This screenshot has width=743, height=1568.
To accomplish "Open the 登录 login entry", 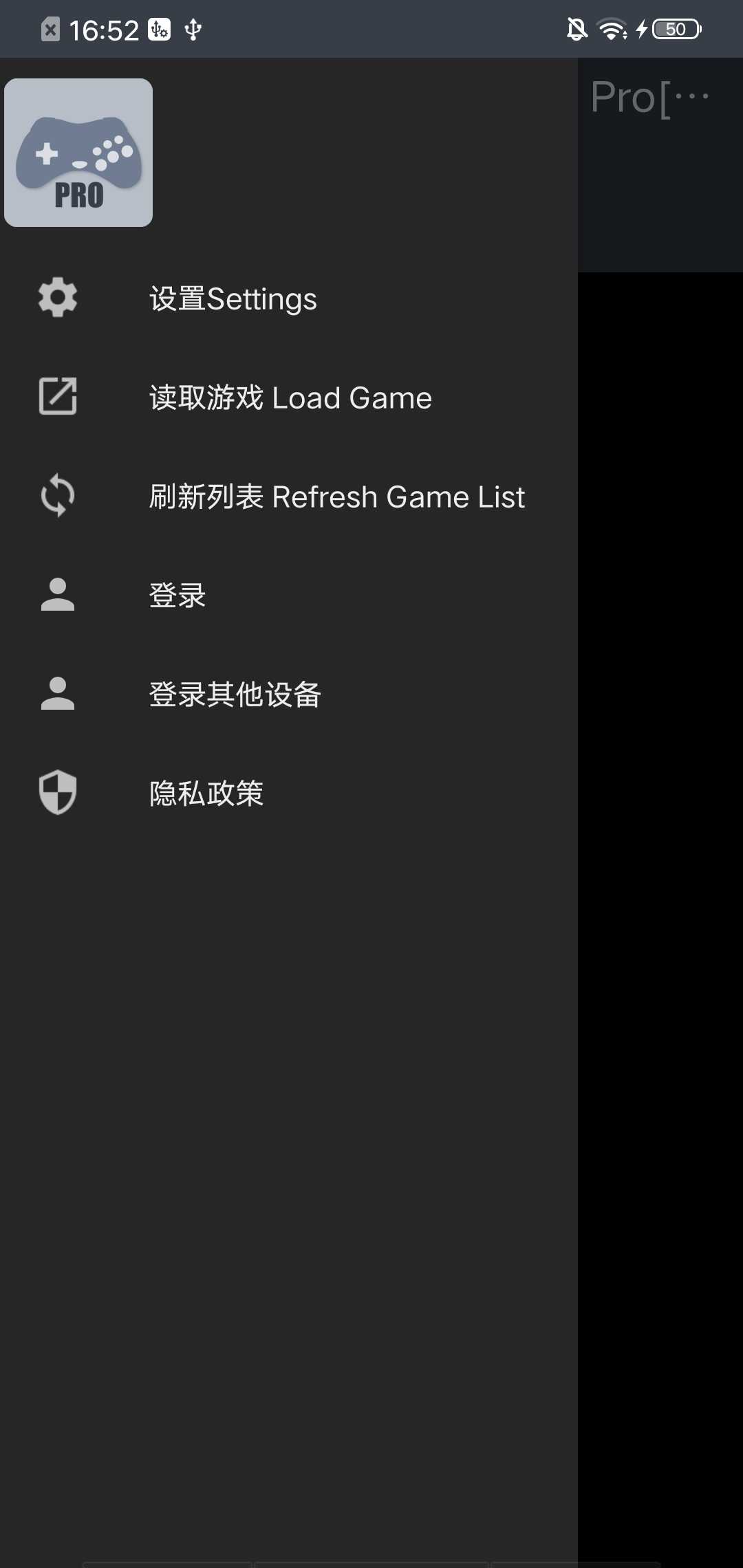I will click(x=177, y=596).
